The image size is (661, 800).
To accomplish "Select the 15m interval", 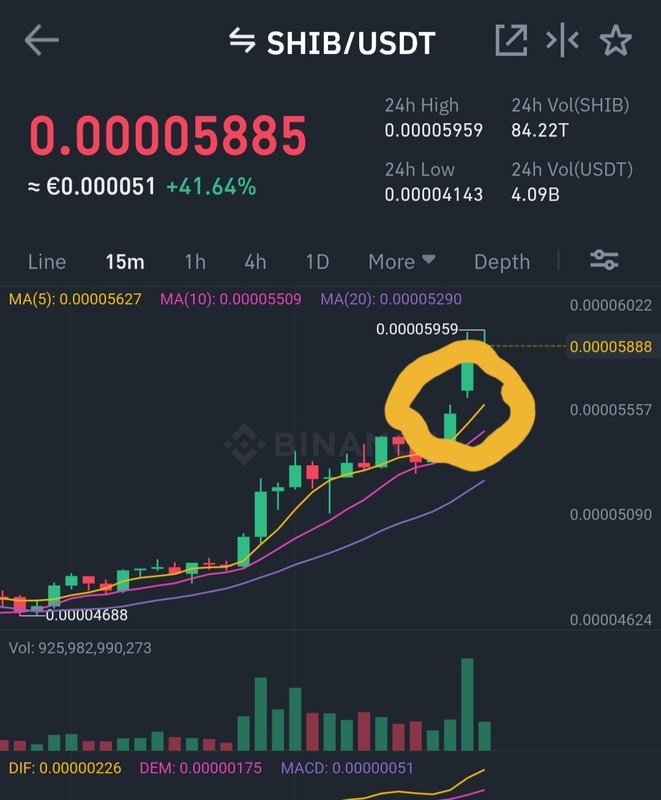I will point(125,262).
